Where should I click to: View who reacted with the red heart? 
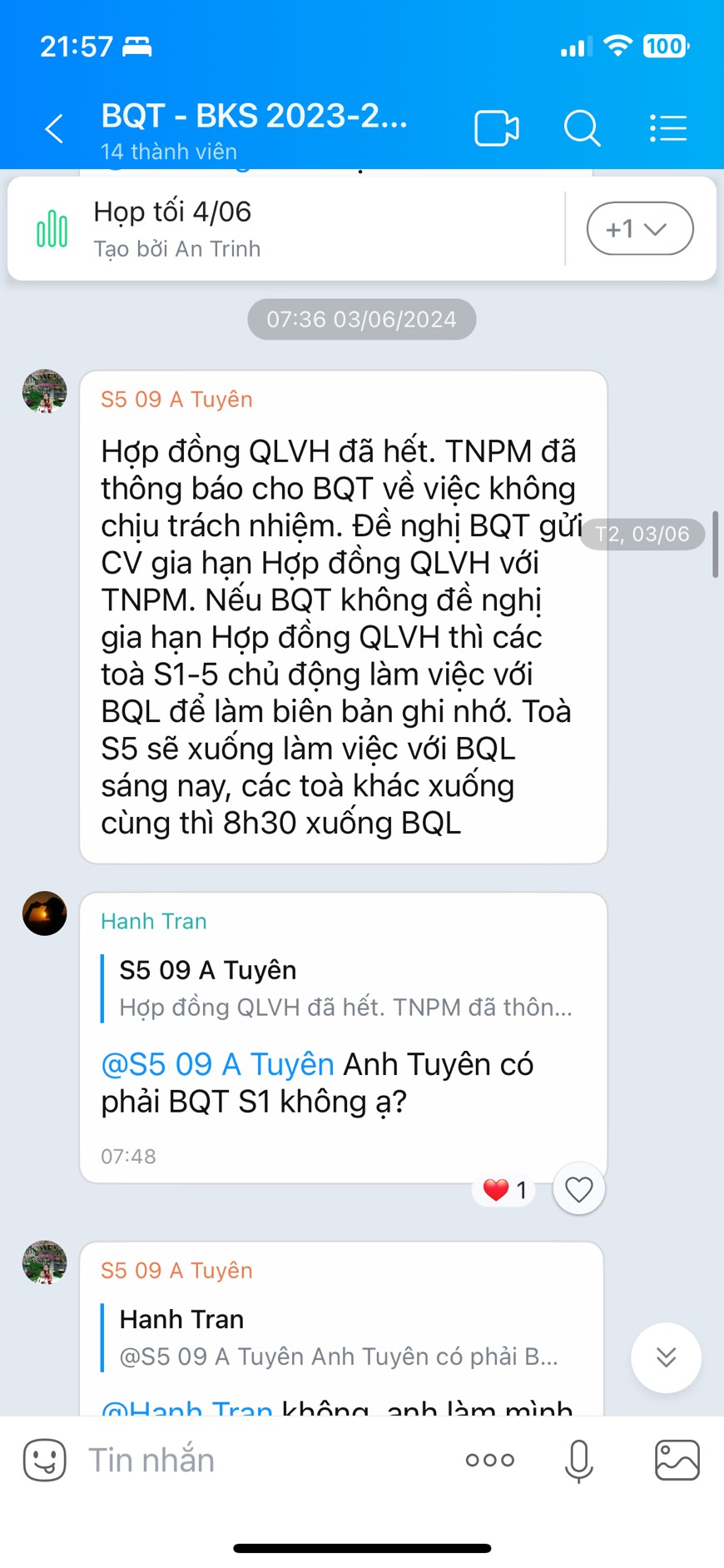pos(505,1190)
